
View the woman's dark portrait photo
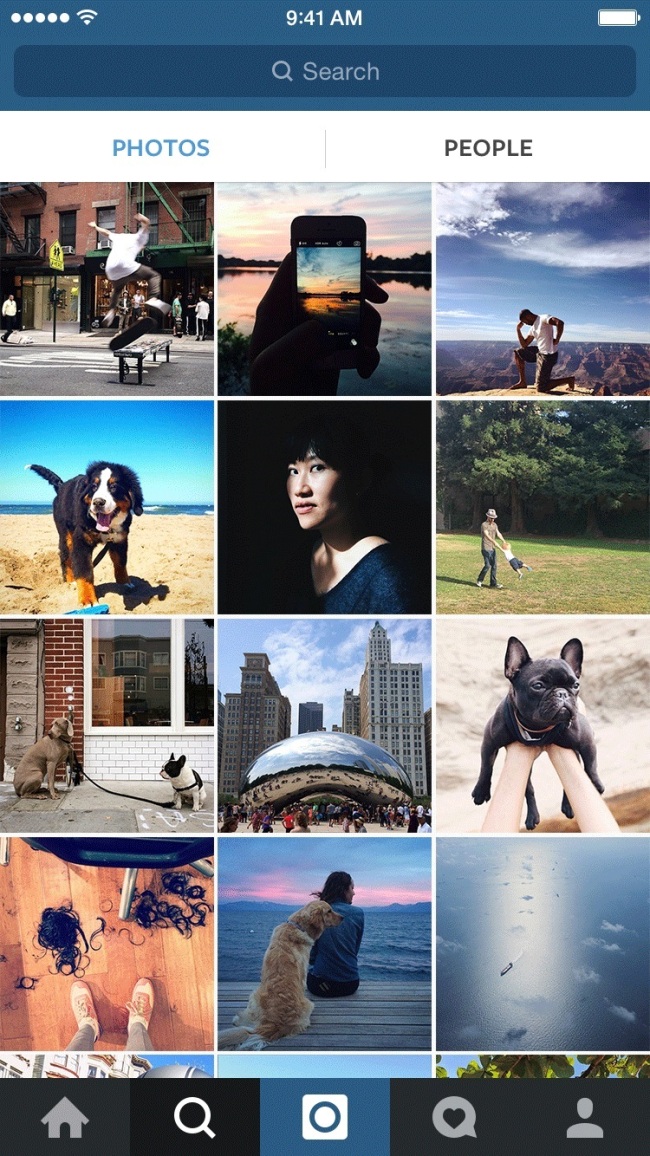(324, 507)
